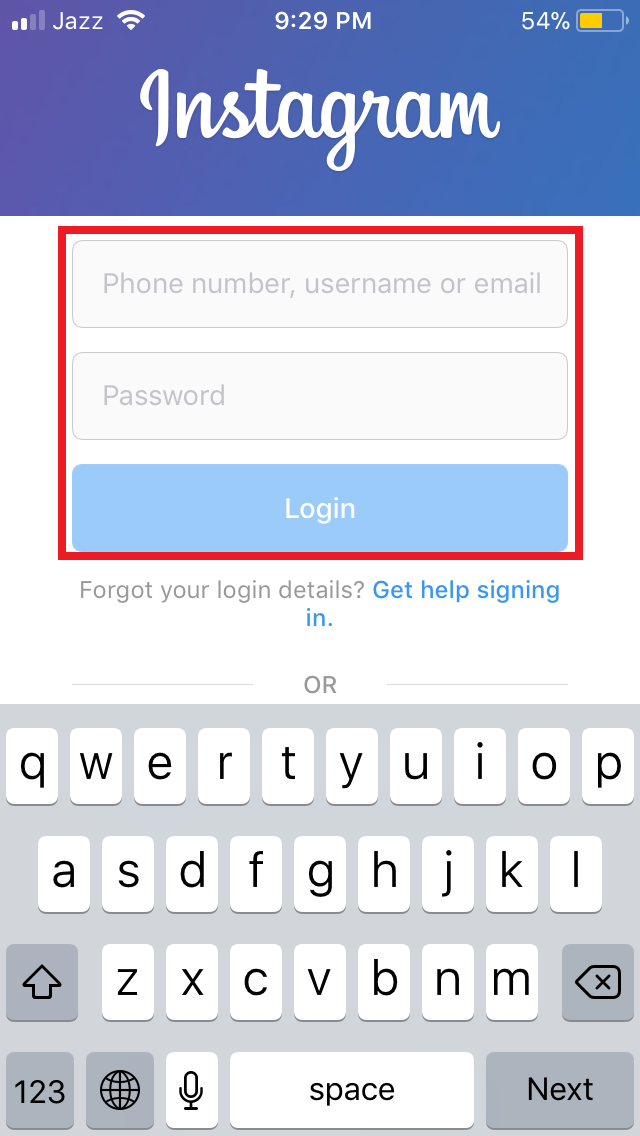The image size is (640, 1136).
Task: Focus the phone number, username or email field
Action: 320,284
